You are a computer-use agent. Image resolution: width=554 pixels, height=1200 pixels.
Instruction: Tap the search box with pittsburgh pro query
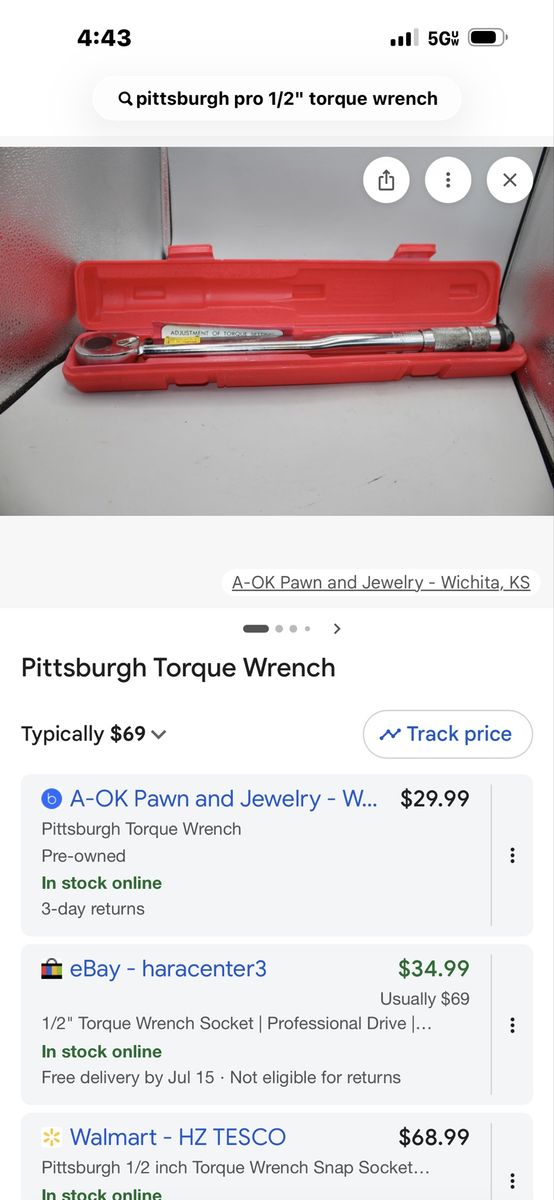pyautogui.click(x=277, y=98)
